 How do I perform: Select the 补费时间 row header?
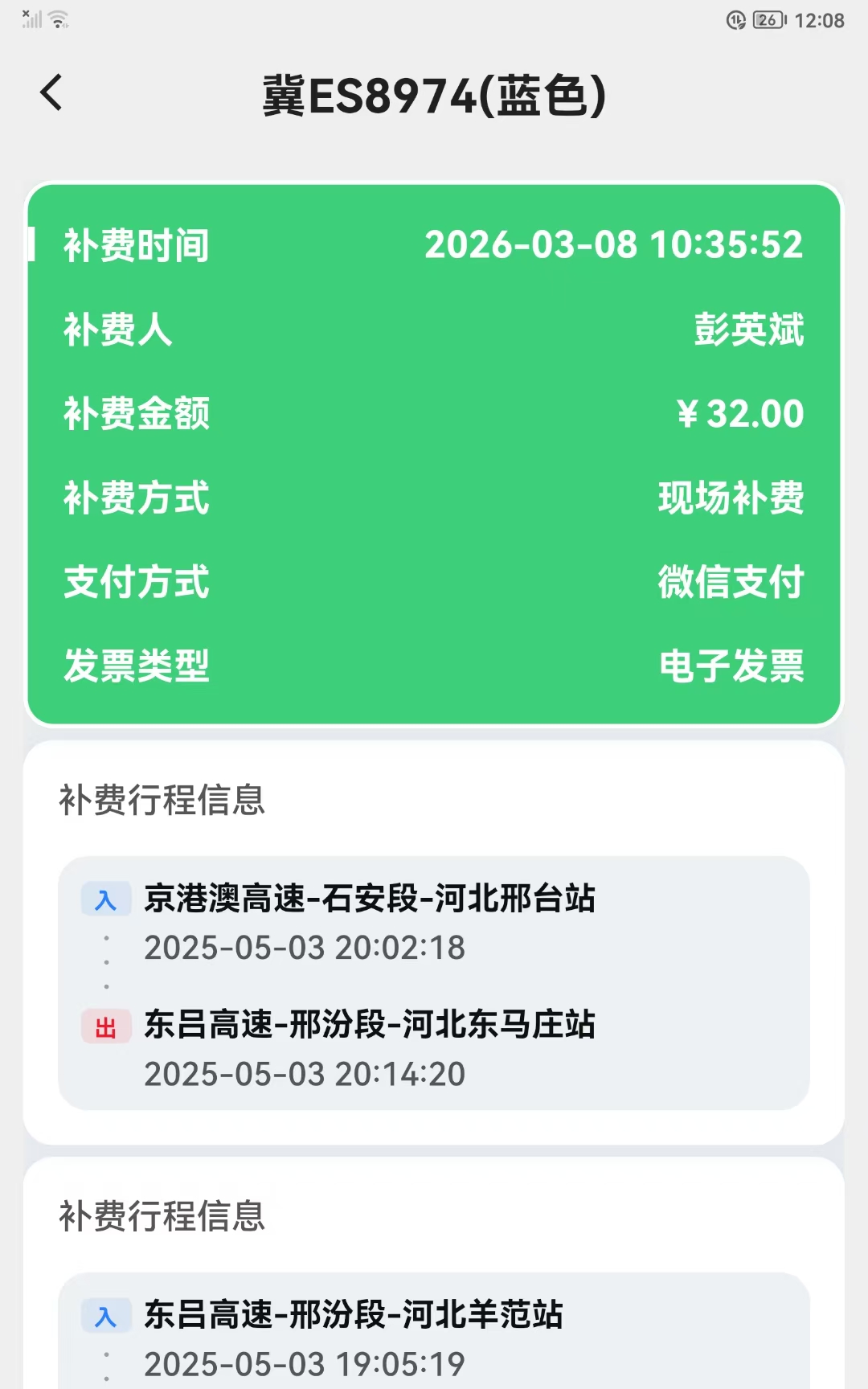[x=135, y=247]
